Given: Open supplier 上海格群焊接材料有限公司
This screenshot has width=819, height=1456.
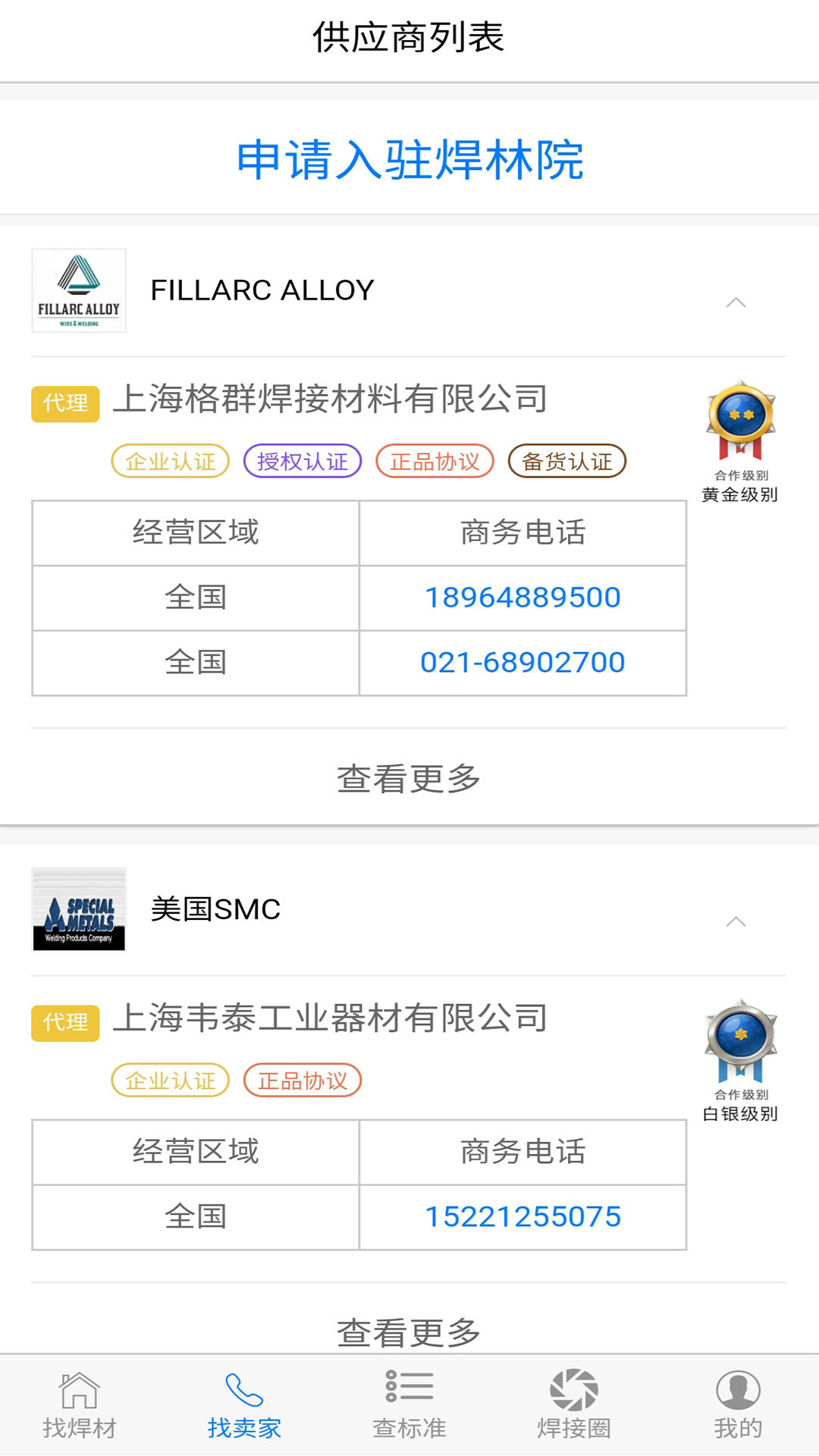Looking at the screenshot, I should 330,399.
